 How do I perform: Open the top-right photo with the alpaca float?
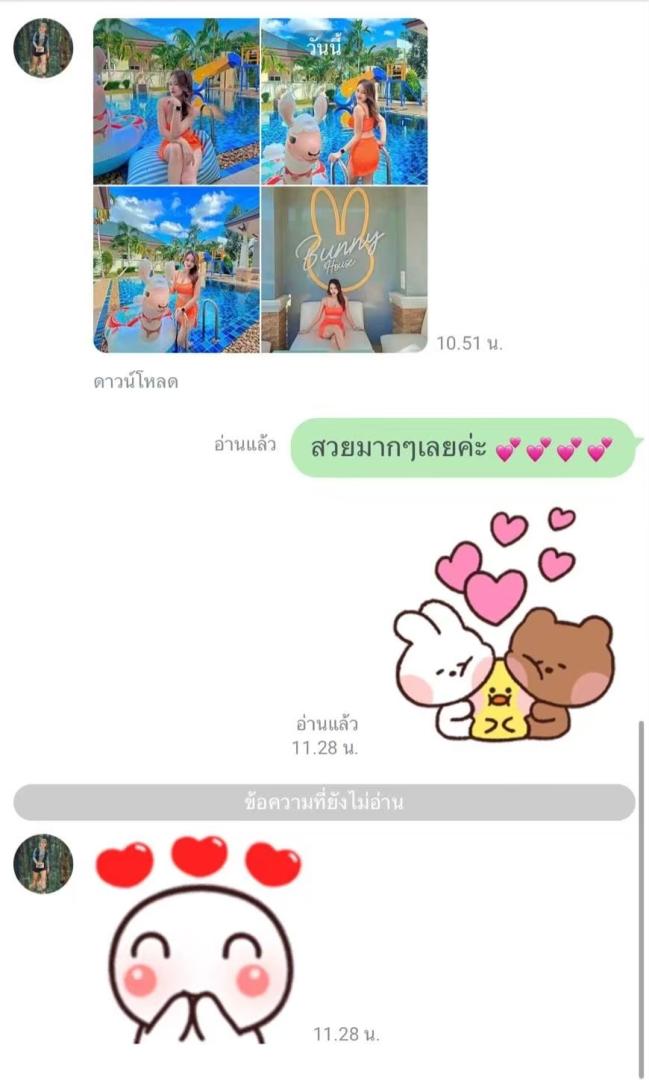click(344, 101)
